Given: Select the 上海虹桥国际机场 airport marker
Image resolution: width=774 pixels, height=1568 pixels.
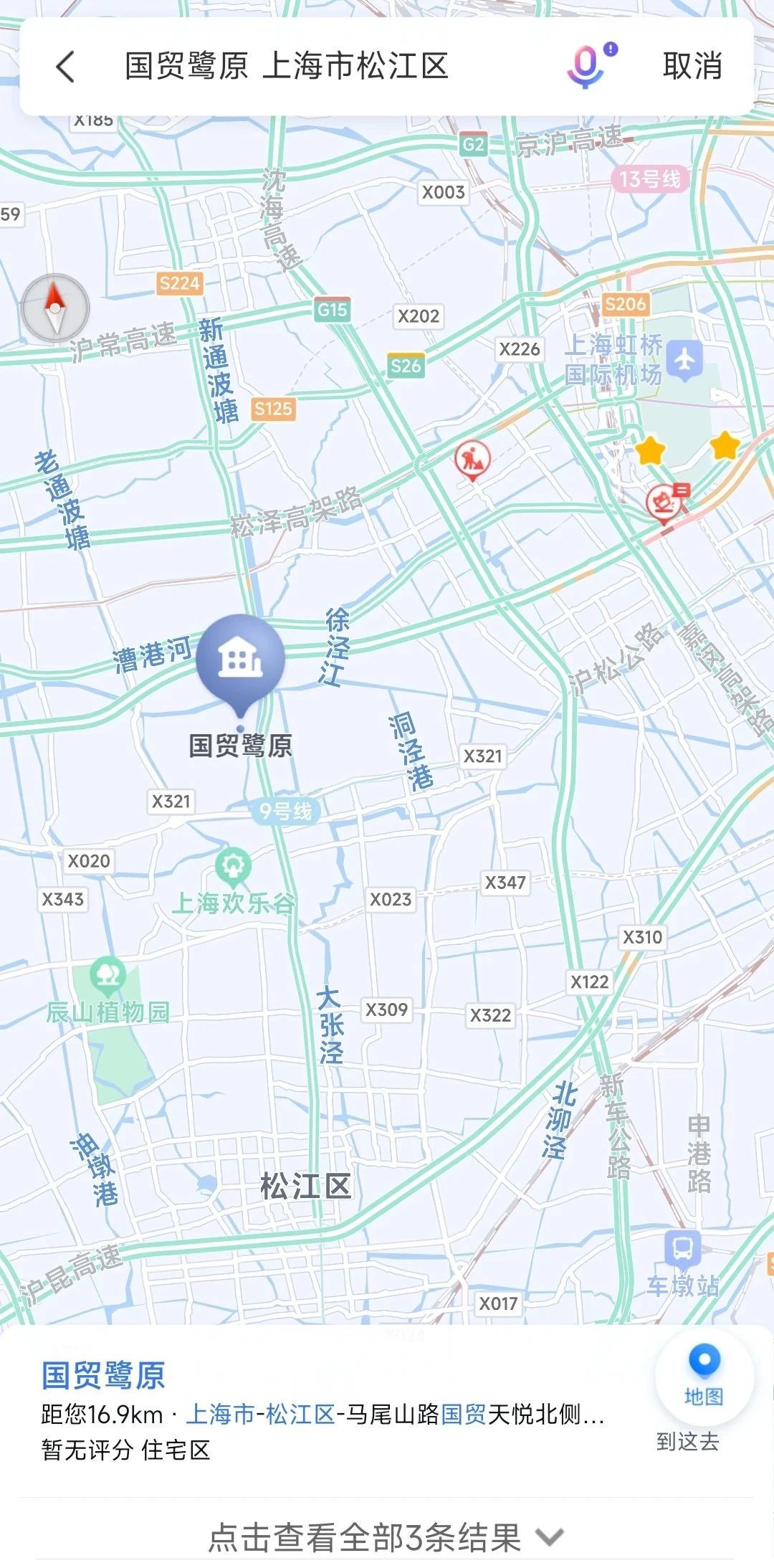Looking at the screenshot, I should pos(685,359).
